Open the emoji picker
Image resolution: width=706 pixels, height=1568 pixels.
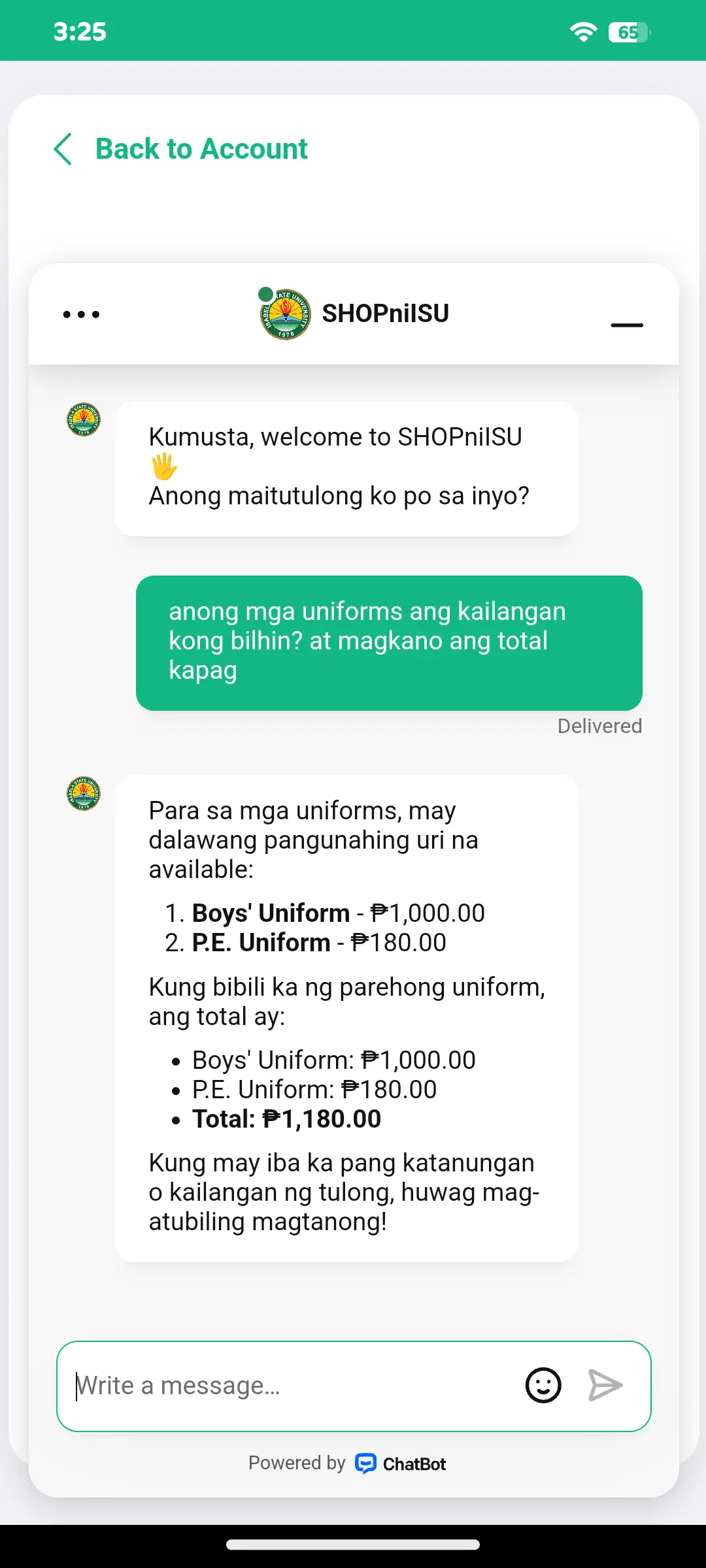[x=543, y=1385]
